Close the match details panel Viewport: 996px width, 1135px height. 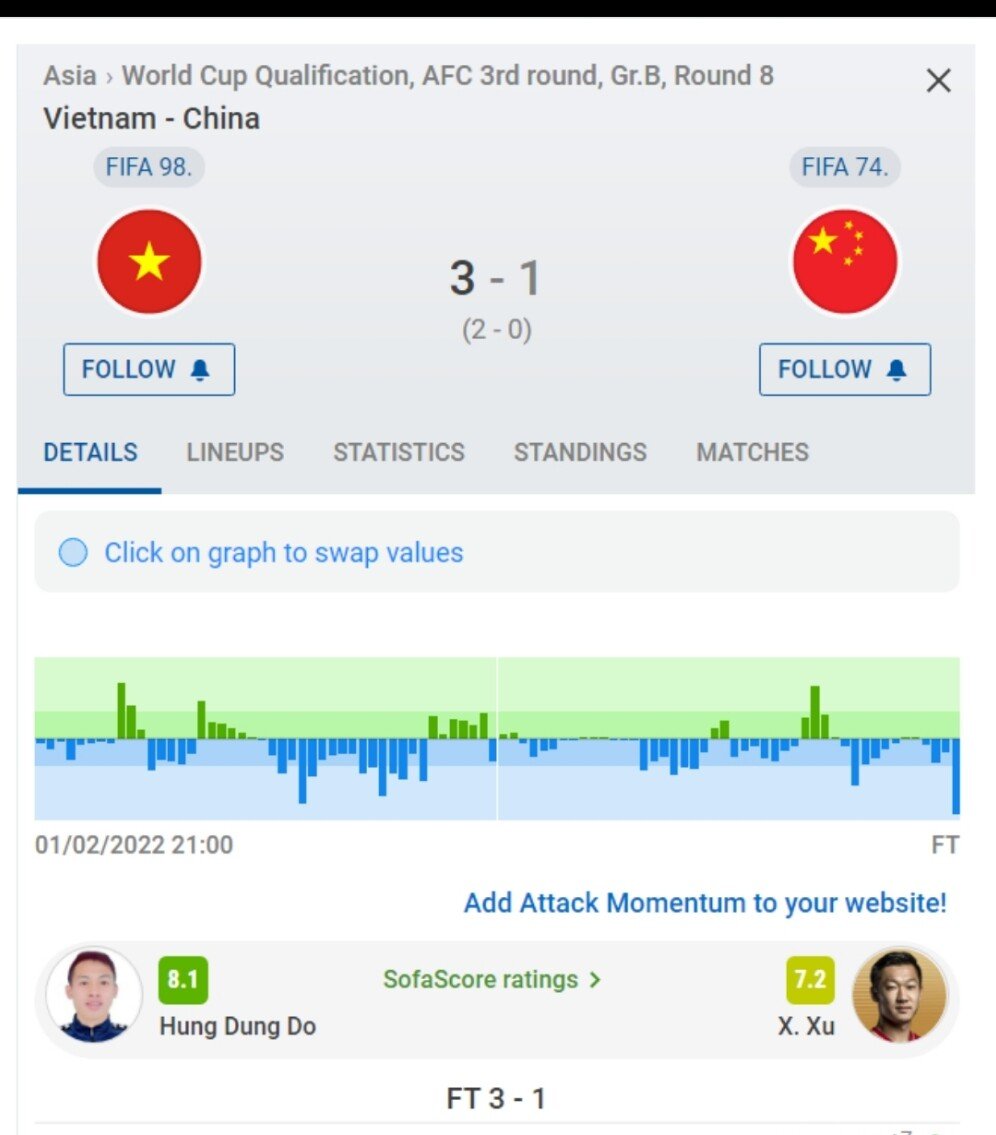tap(938, 81)
